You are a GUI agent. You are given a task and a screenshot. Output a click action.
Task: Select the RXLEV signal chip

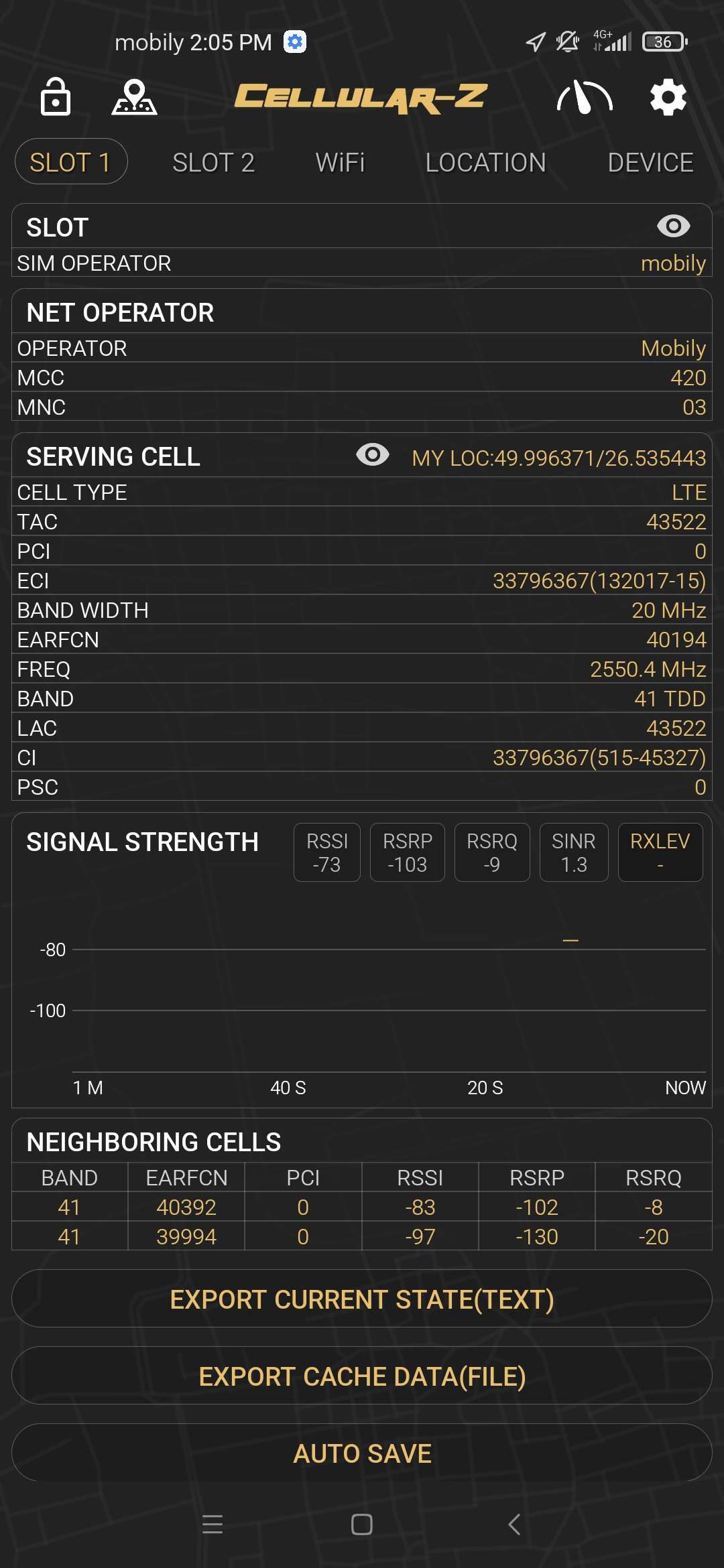pyautogui.click(x=660, y=852)
